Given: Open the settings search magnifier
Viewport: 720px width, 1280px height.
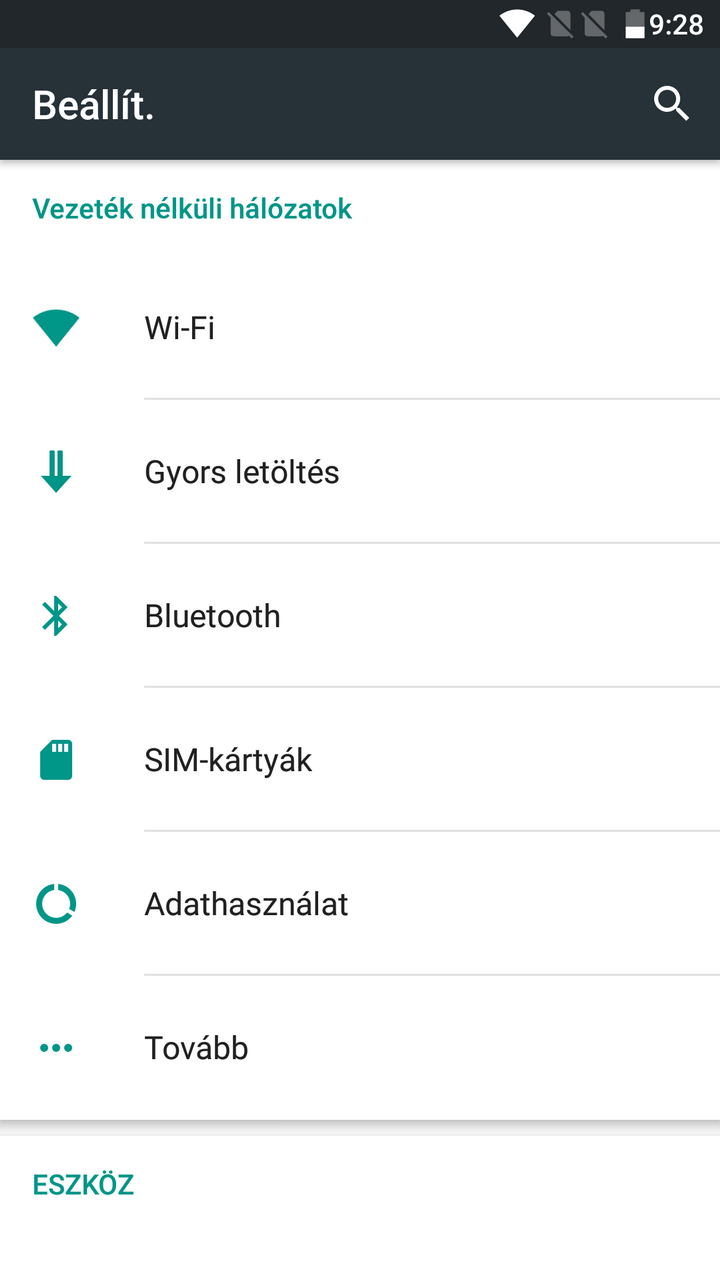Looking at the screenshot, I should click(671, 104).
